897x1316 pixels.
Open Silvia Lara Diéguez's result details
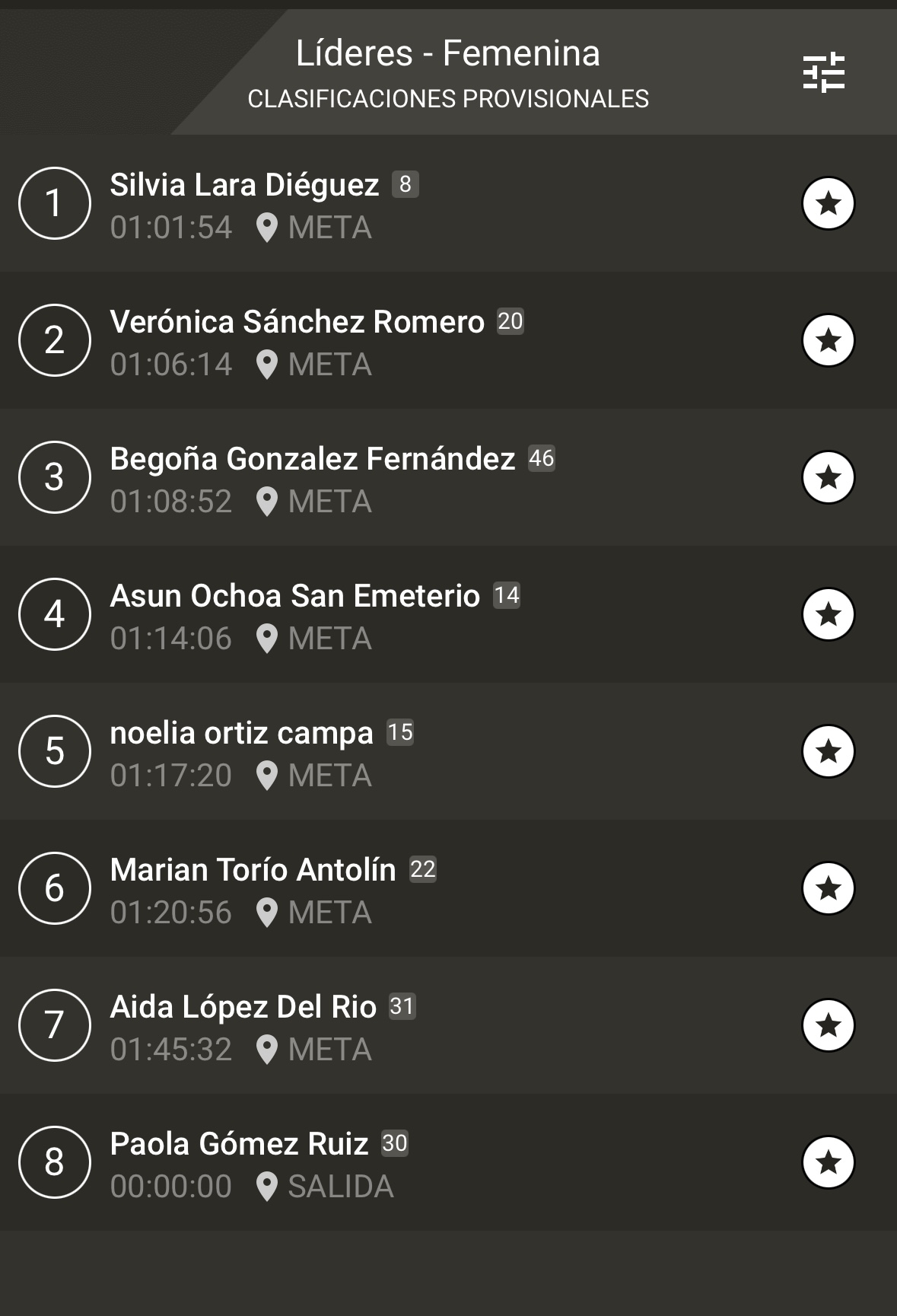pyautogui.click(x=380, y=204)
